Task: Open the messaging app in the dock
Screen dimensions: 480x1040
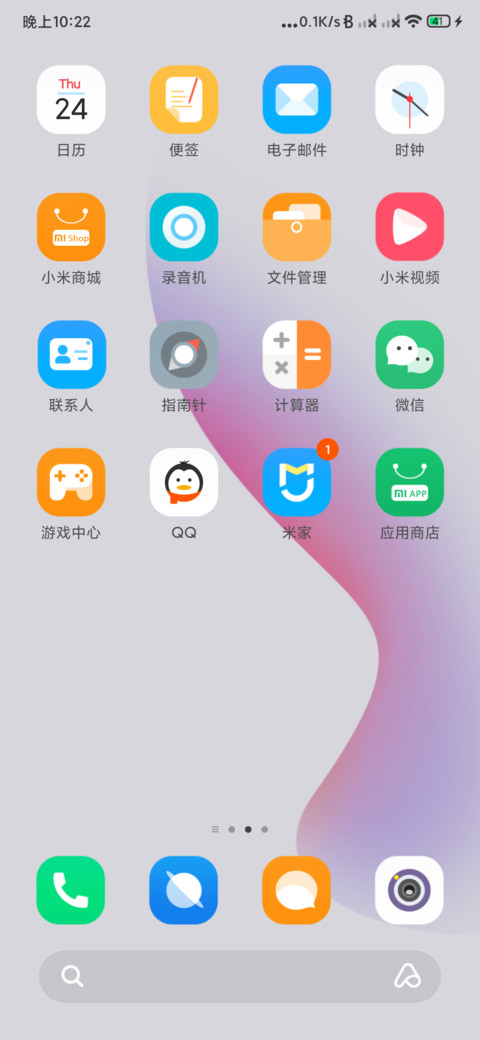Action: click(296, 890)
